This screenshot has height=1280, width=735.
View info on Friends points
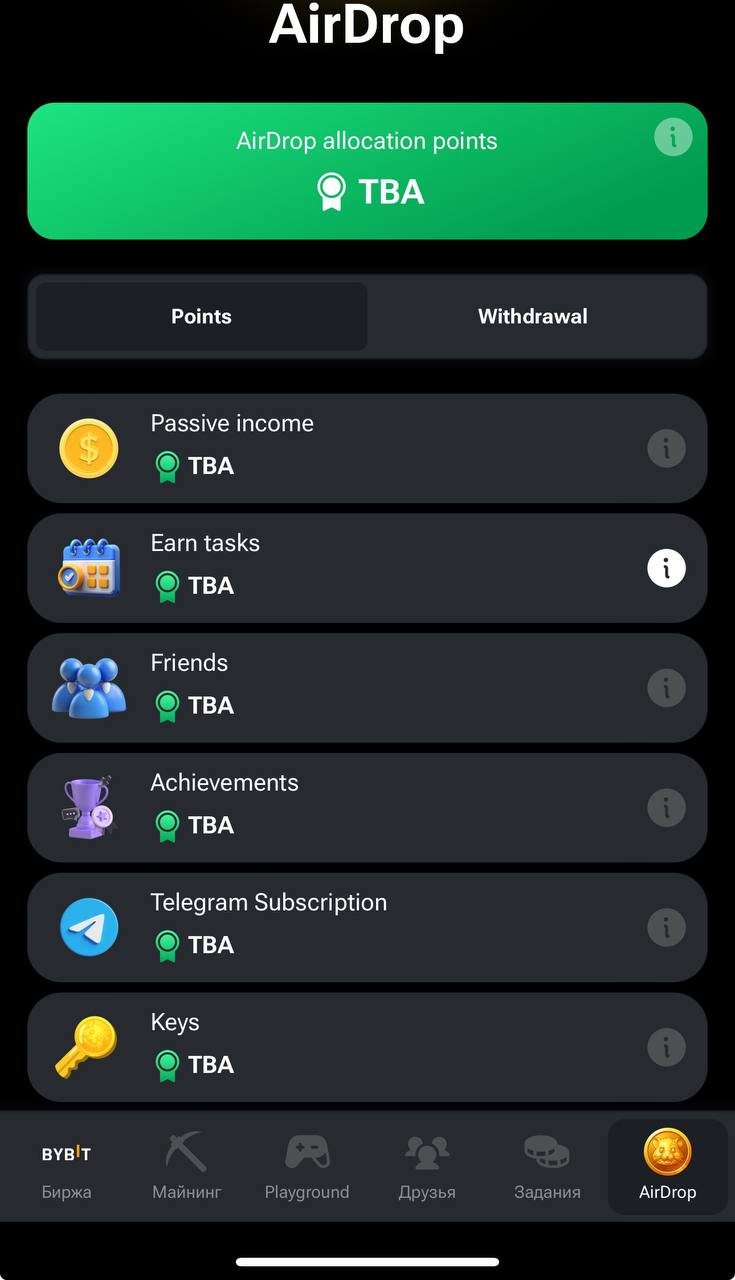pos(666,688)
